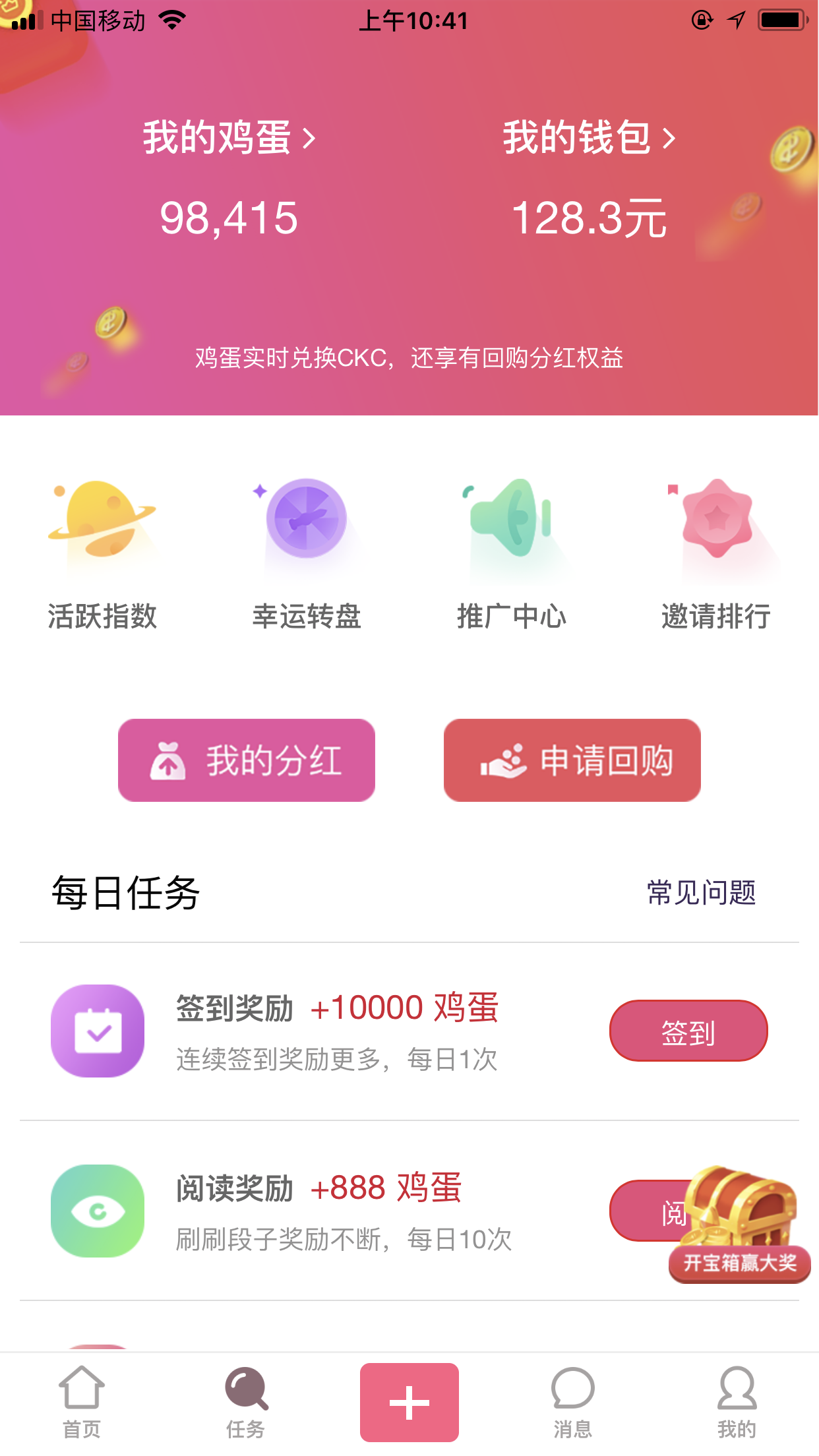The image size is (819, 1456).
Task: Switch to the 任务 tab
Action: pos(245,1402)
